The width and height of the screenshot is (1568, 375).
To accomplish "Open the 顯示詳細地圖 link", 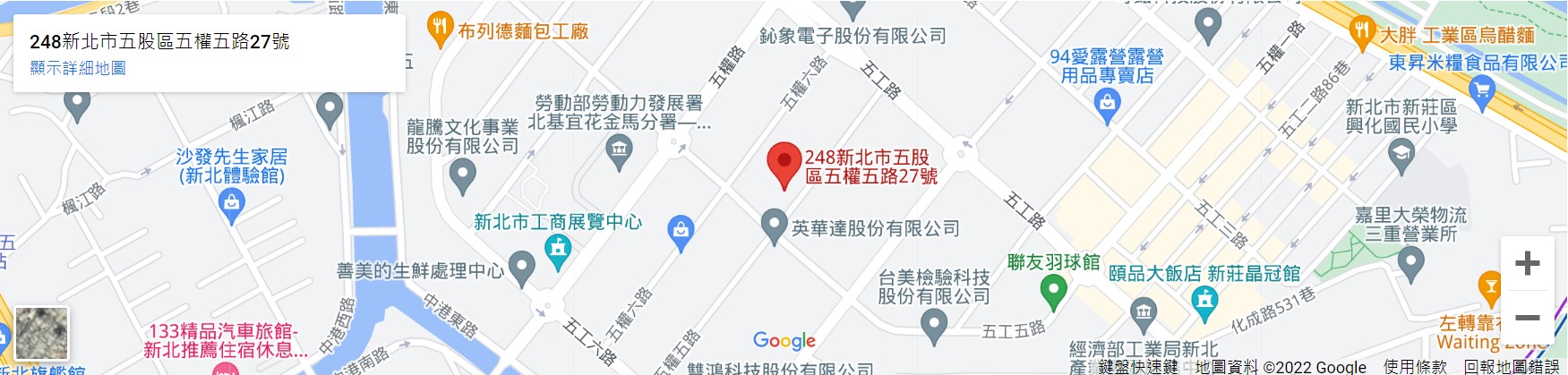I will [78, 68].
